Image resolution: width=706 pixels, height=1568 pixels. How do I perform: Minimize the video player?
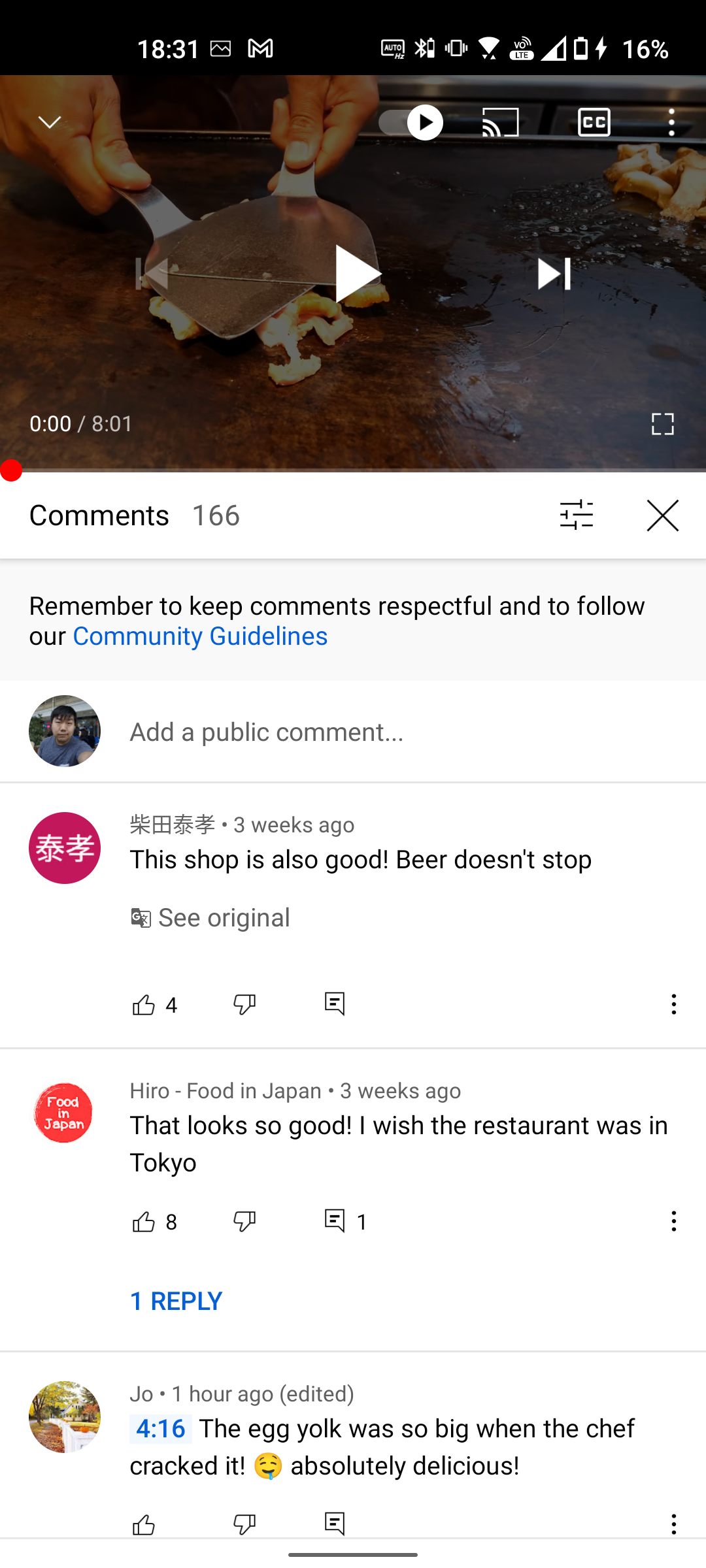pyautogui.click(x=50, y=122)
